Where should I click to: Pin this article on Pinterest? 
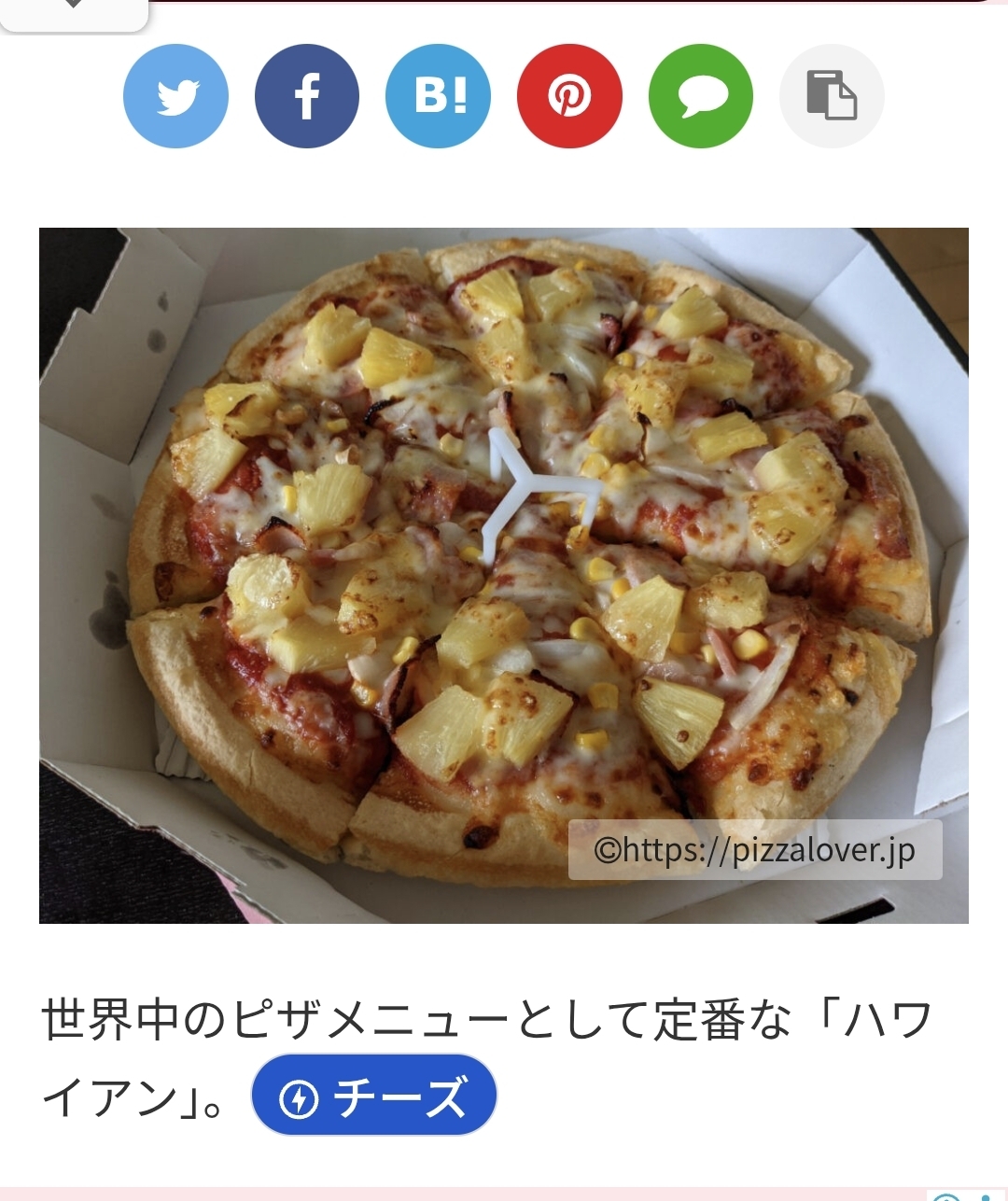tap(569, 96)
